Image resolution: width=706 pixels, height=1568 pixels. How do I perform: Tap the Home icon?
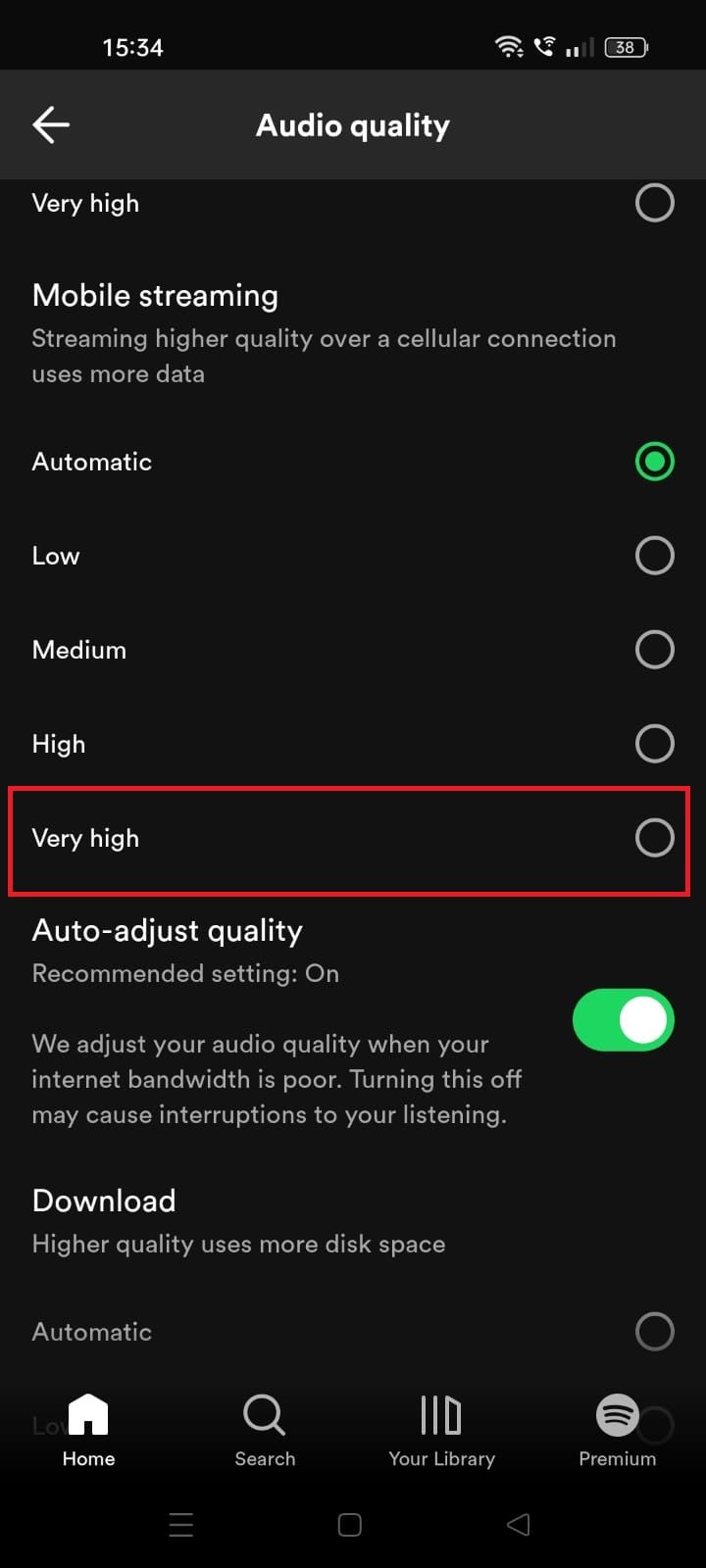[x=88, y=1416]
